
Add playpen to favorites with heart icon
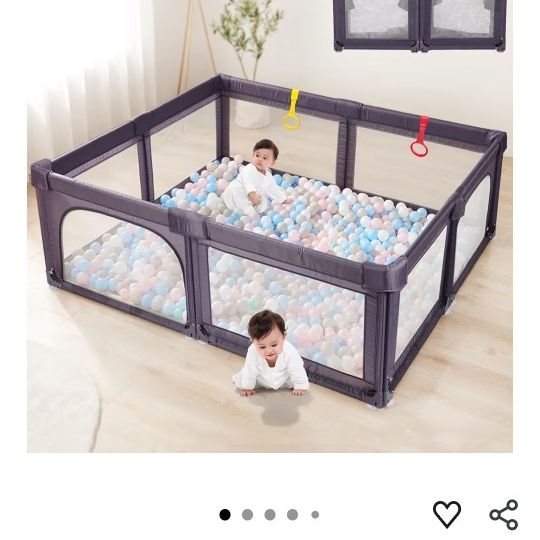point(447,514)
